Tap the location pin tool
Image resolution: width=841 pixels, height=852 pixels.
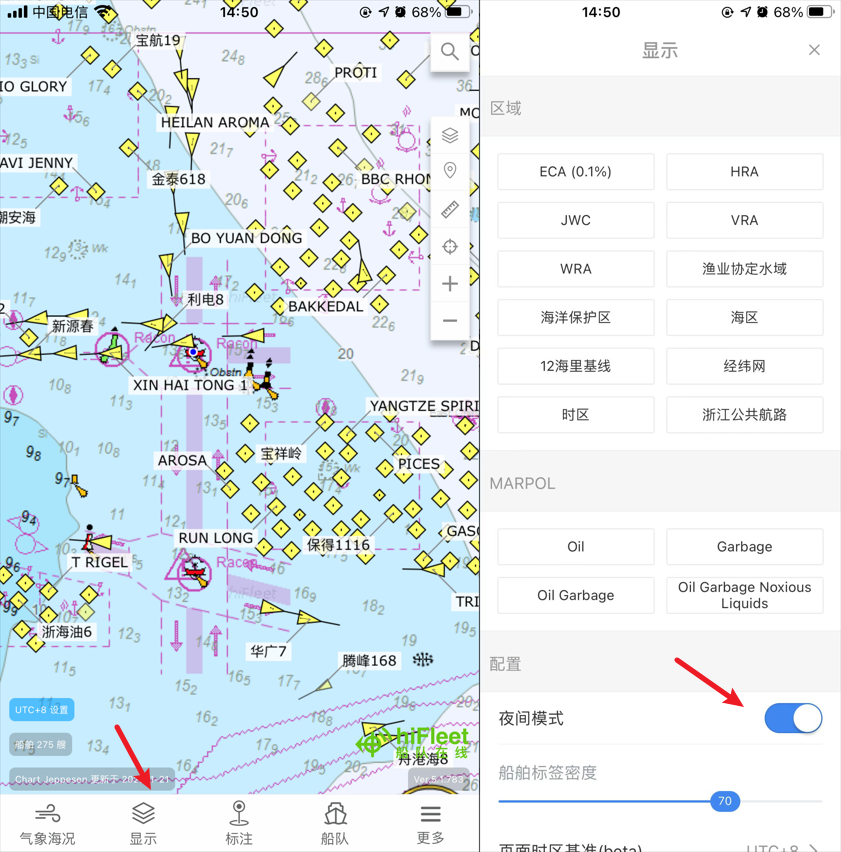450,172
